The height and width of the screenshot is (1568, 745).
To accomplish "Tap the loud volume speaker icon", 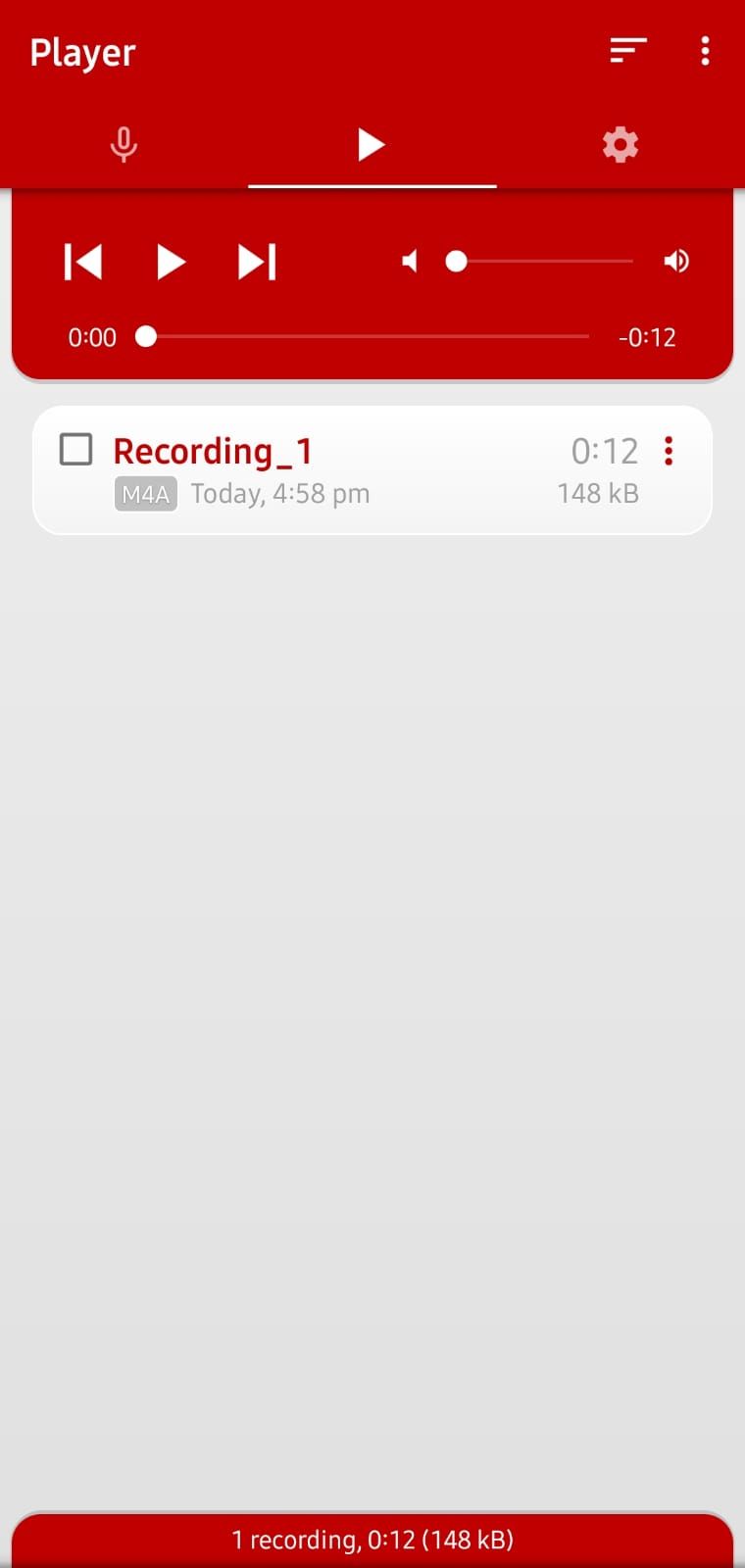I will 676,262.
